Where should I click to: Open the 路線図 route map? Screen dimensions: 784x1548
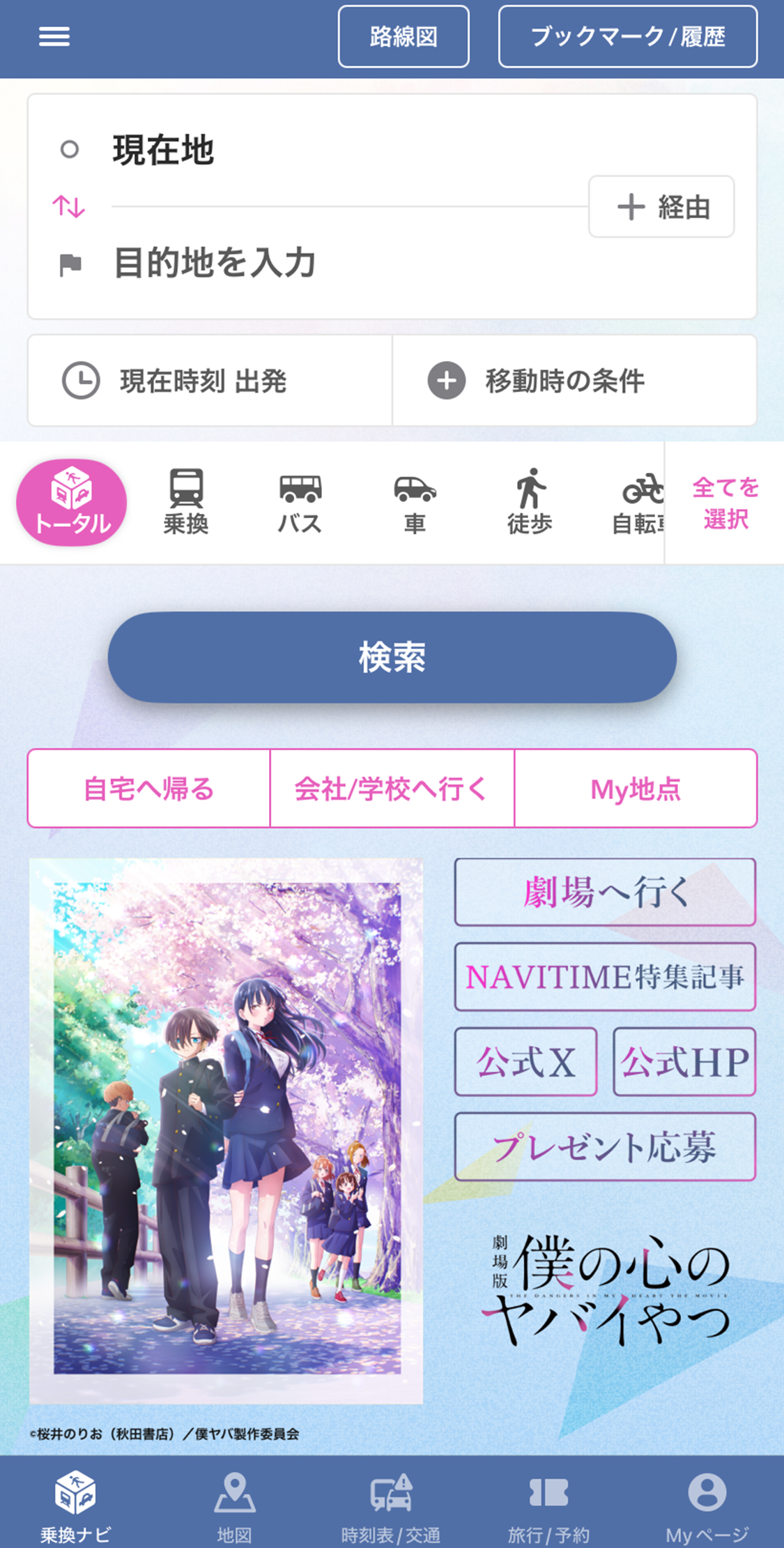click(403, 37)
